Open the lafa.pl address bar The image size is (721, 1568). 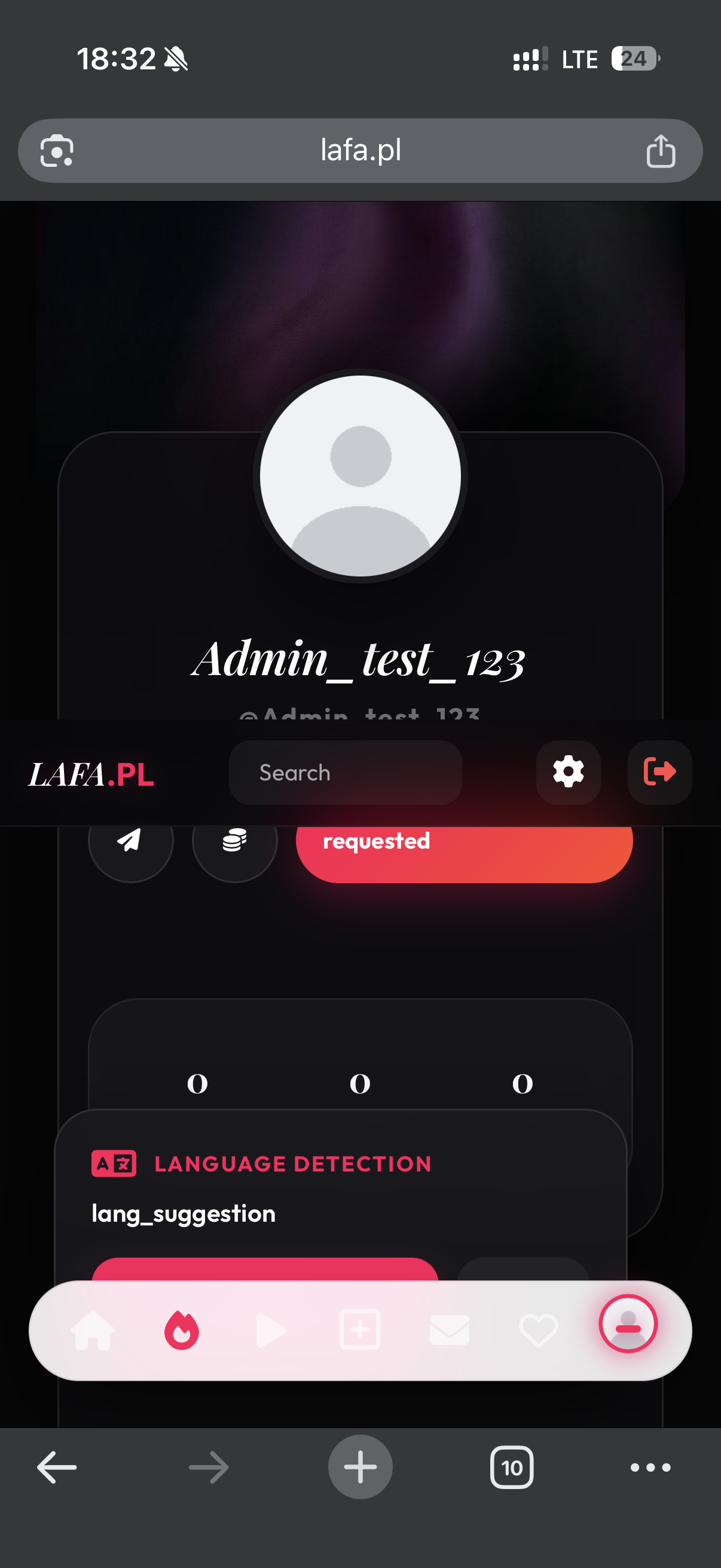click(360, 150)
